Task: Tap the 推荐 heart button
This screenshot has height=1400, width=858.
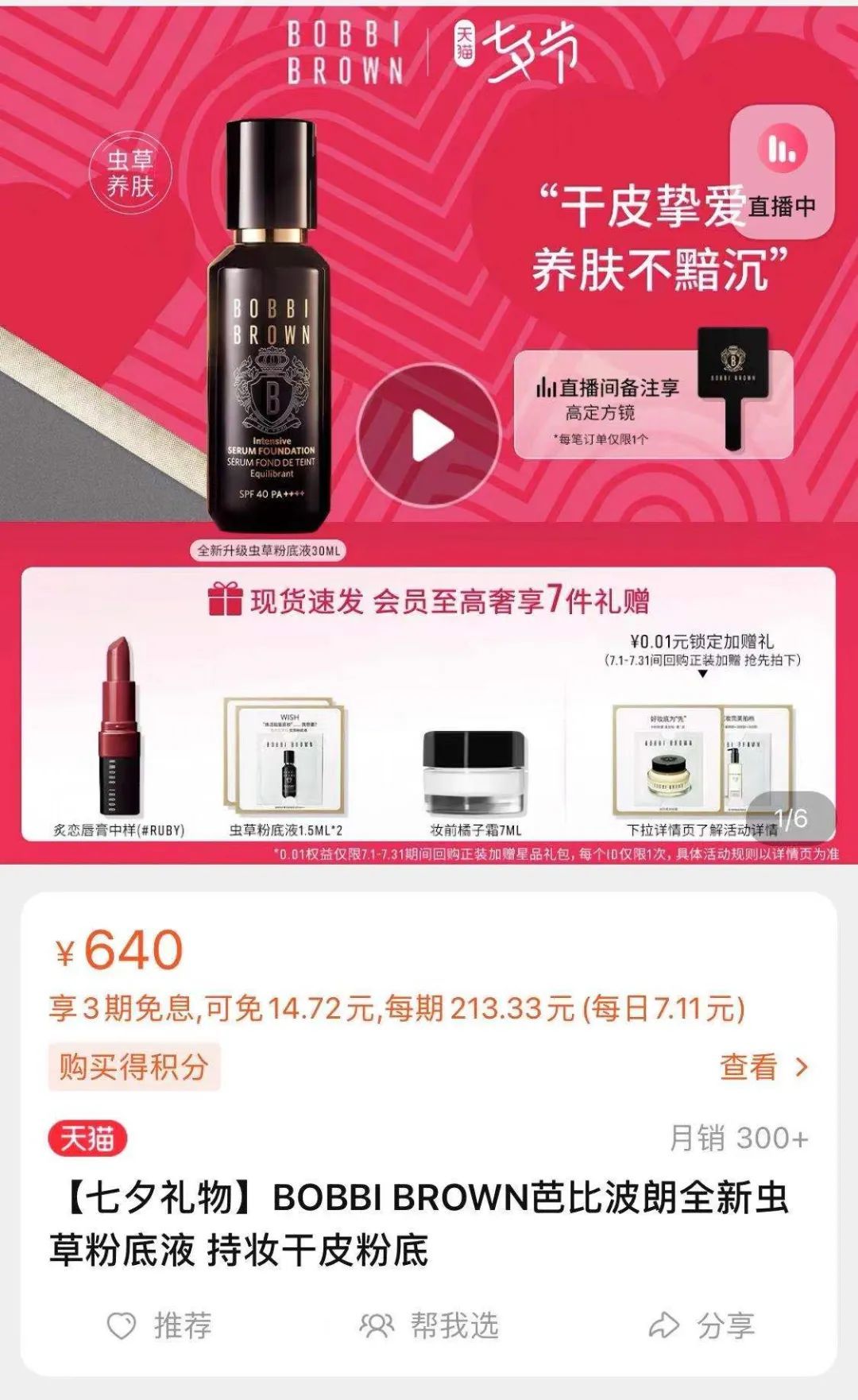Action: coord(160,1325)
